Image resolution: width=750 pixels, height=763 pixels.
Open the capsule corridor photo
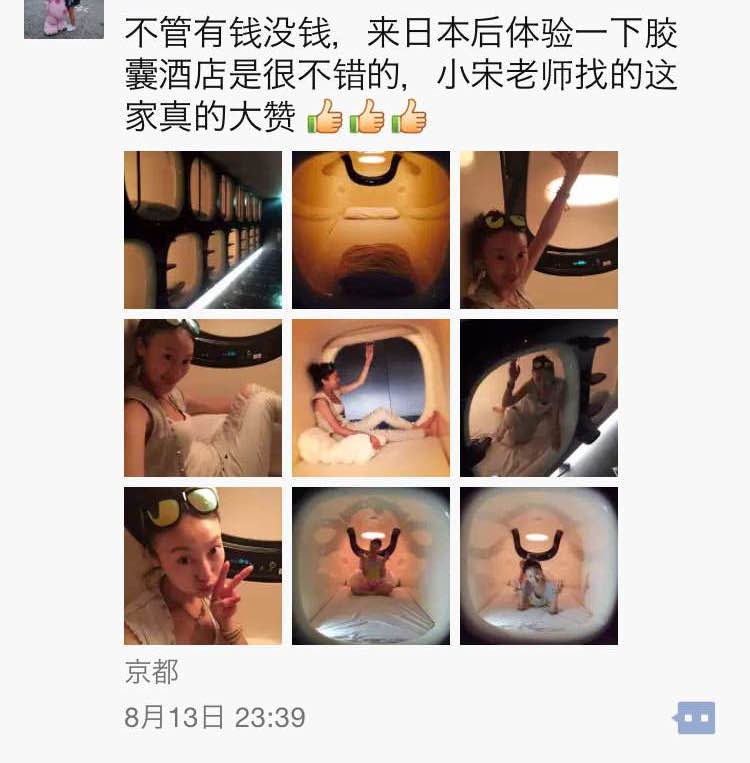pyautogui.click(x=203, y=230)
